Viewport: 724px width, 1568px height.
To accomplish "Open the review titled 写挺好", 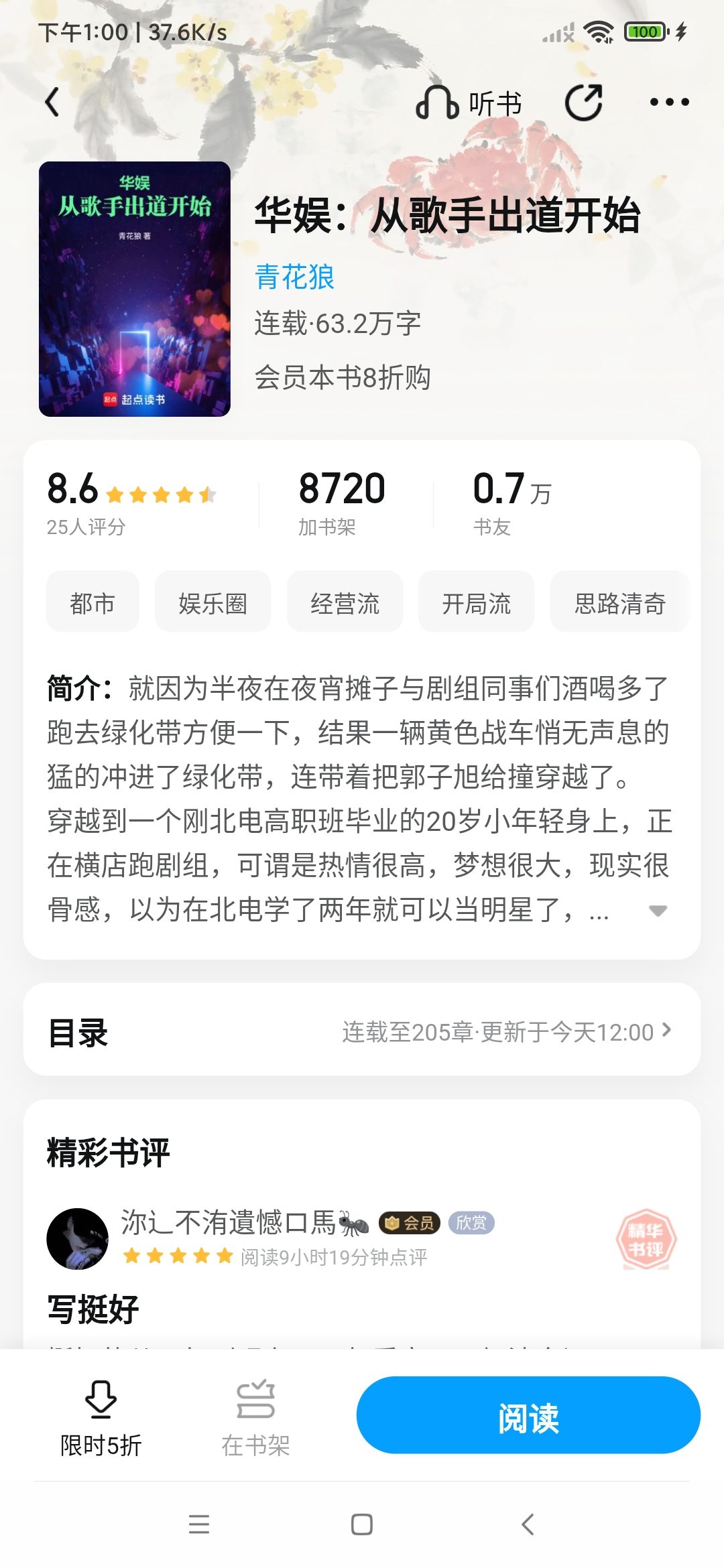I will coord(93,1309).
